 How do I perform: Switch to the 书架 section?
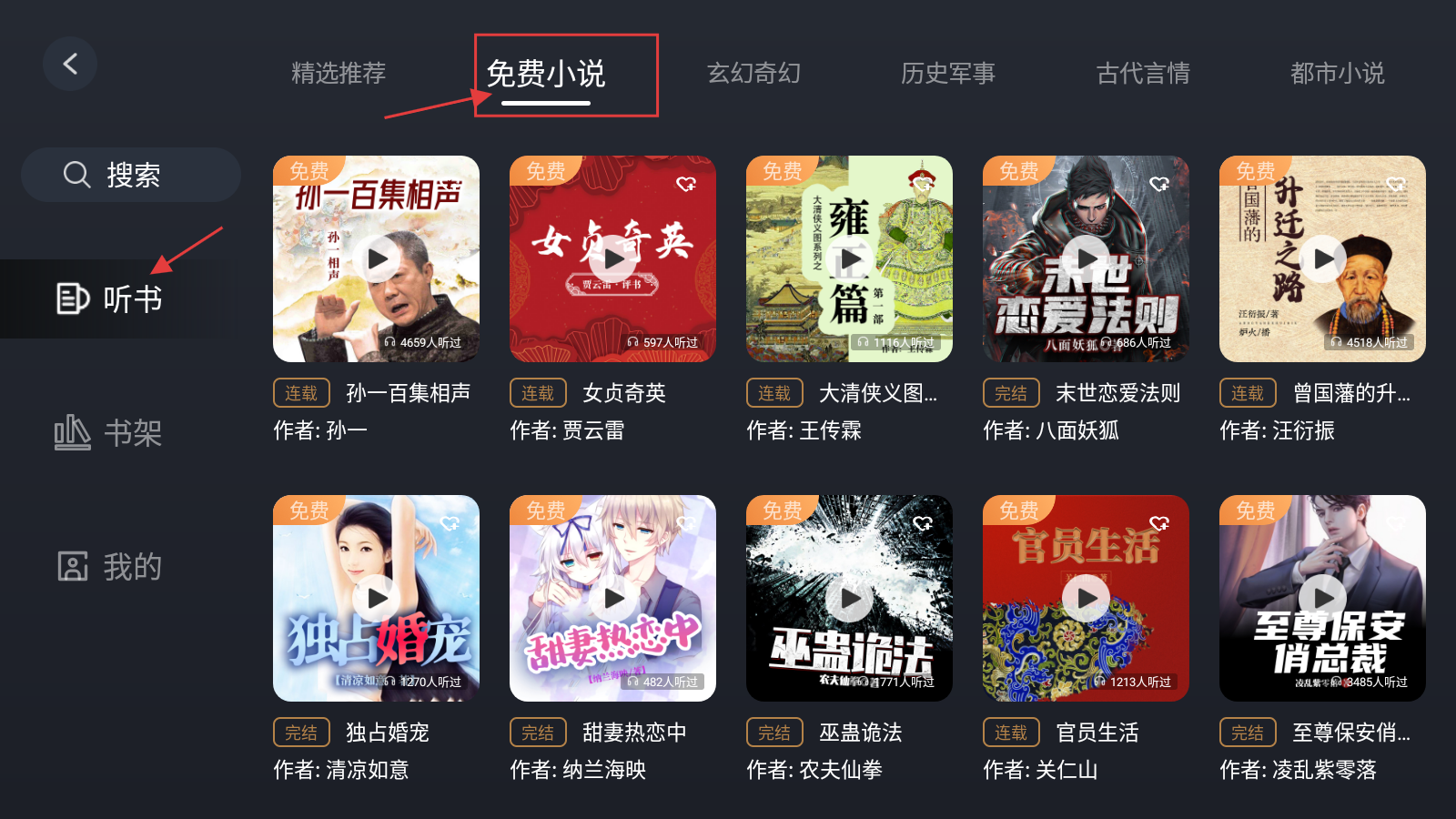point(108,433)
